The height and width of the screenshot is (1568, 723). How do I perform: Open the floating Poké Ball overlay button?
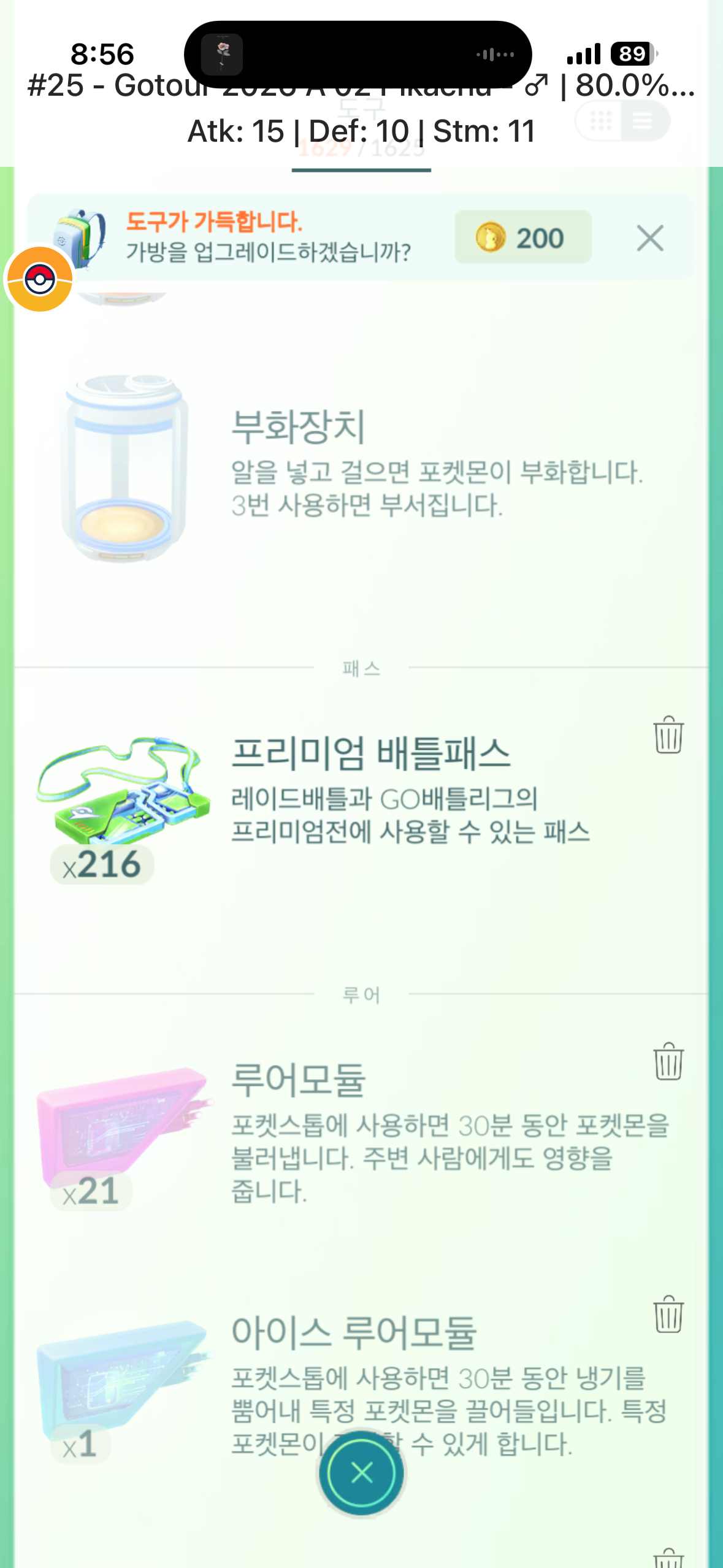(40, 280)
